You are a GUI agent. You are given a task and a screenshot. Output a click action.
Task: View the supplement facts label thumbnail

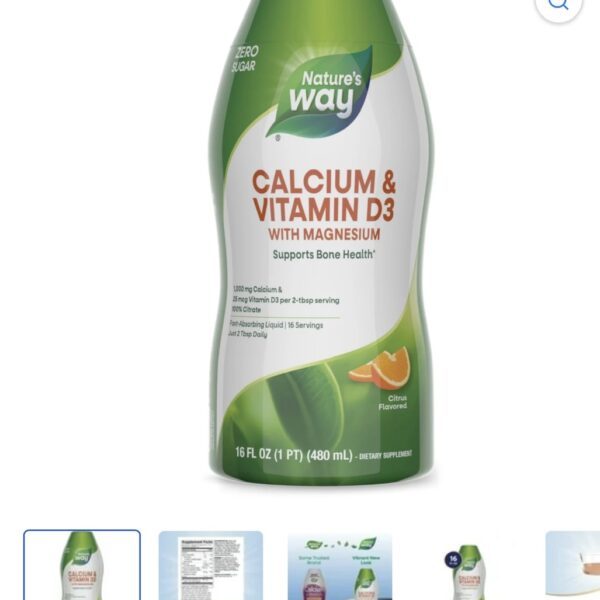[211, 566]
